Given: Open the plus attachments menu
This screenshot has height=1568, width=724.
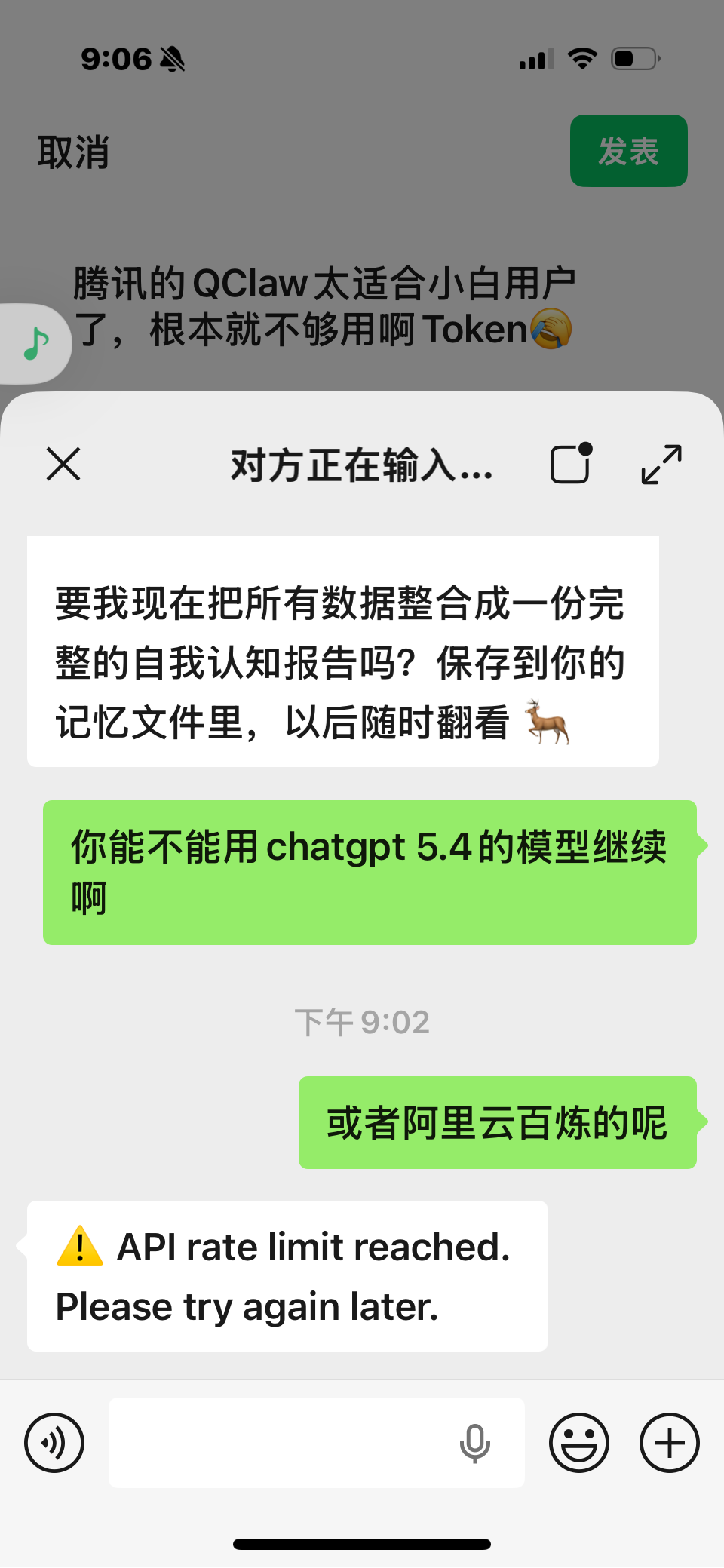Looking at the screenshot, I should 669,1443.
